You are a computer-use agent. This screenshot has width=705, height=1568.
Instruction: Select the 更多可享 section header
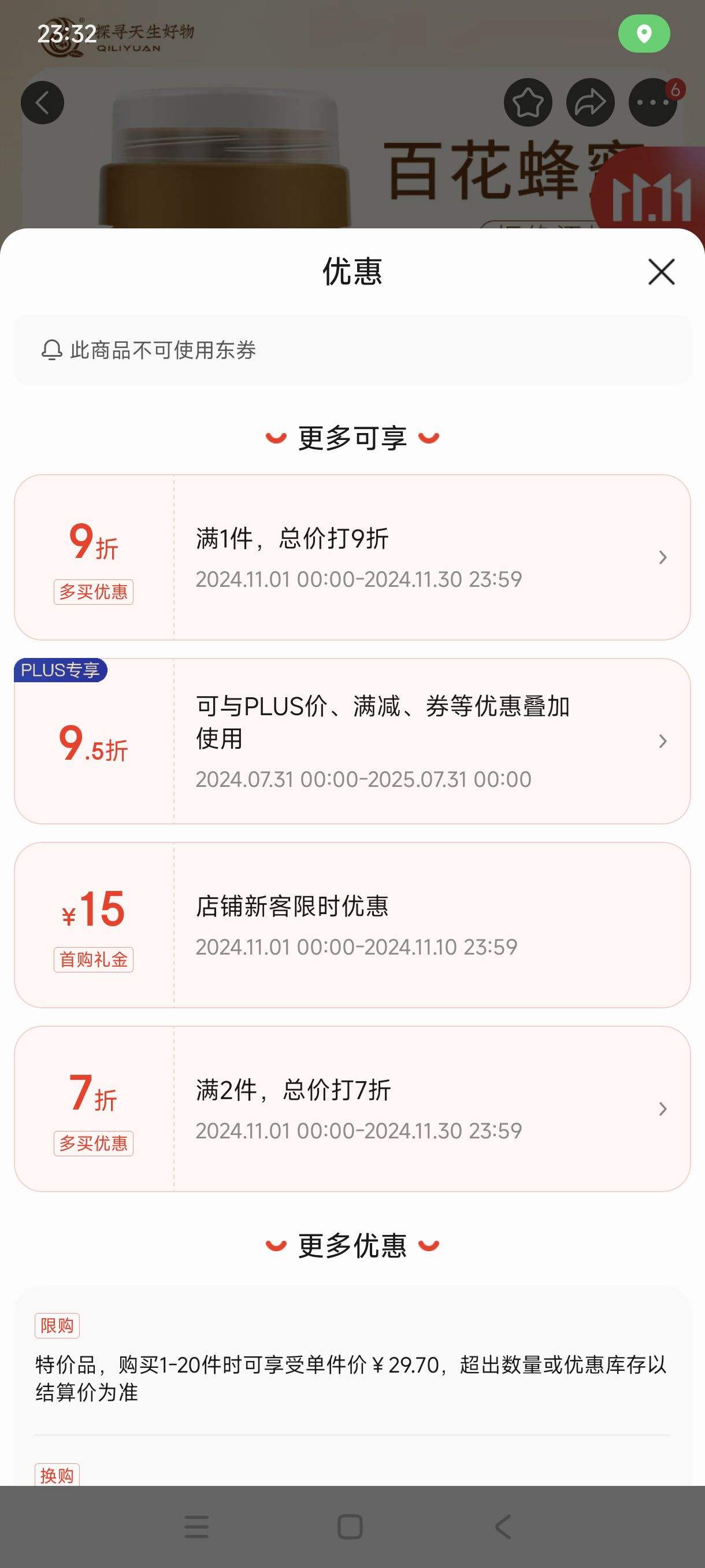tap(352, 437)
